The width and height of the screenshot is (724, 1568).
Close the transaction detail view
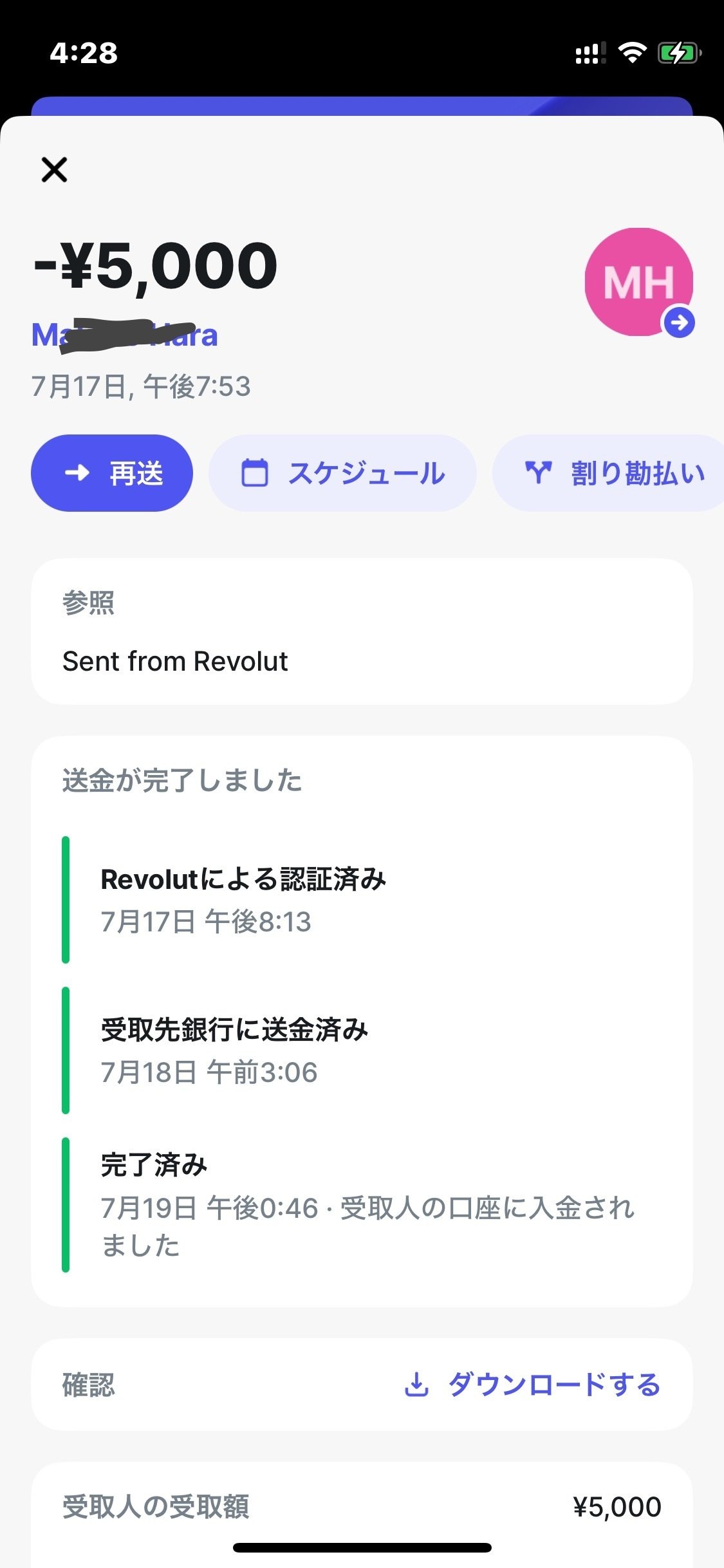click(55, 169)
